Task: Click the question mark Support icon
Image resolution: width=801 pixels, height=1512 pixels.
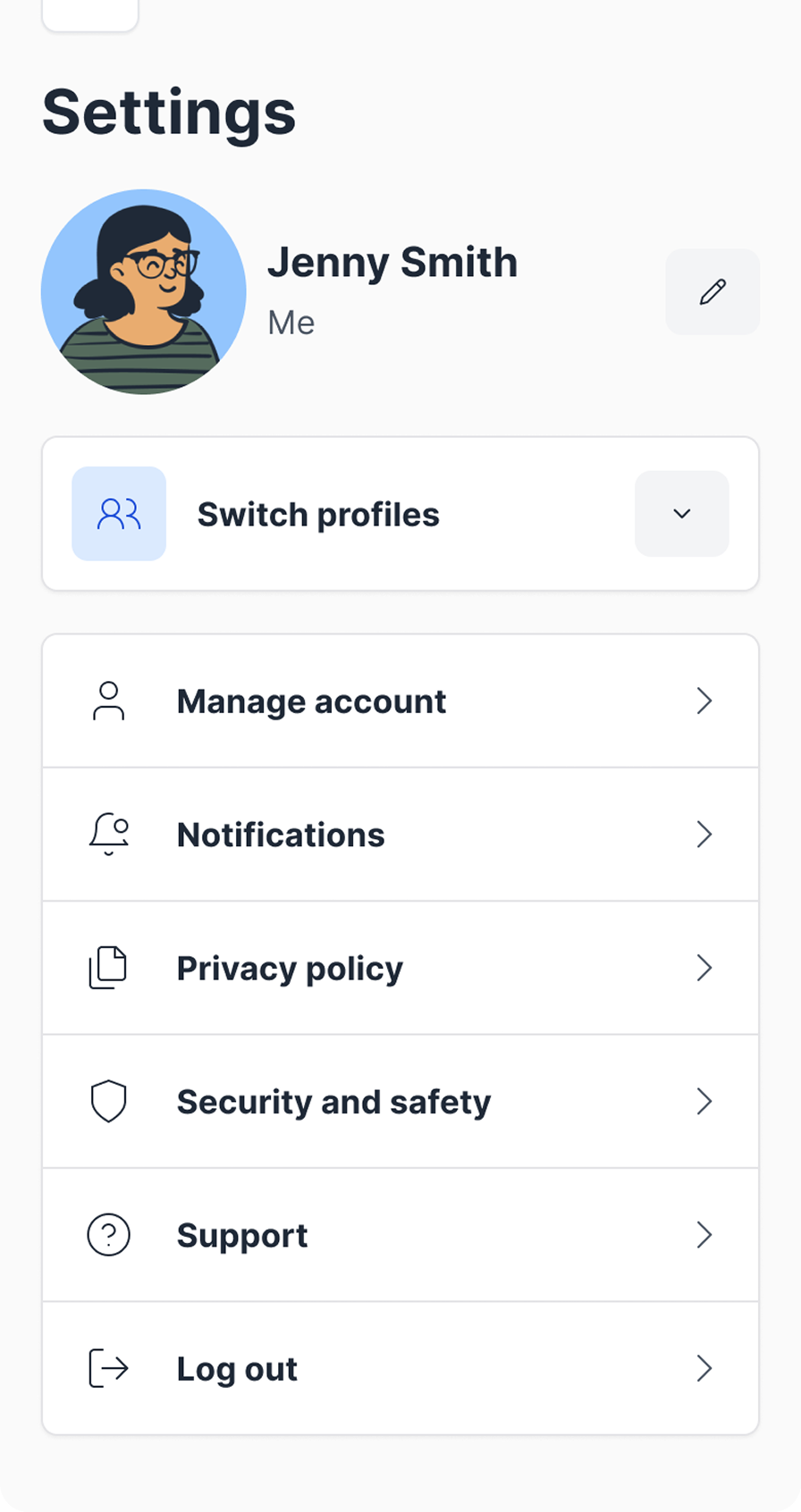Action: (109, 1235)
